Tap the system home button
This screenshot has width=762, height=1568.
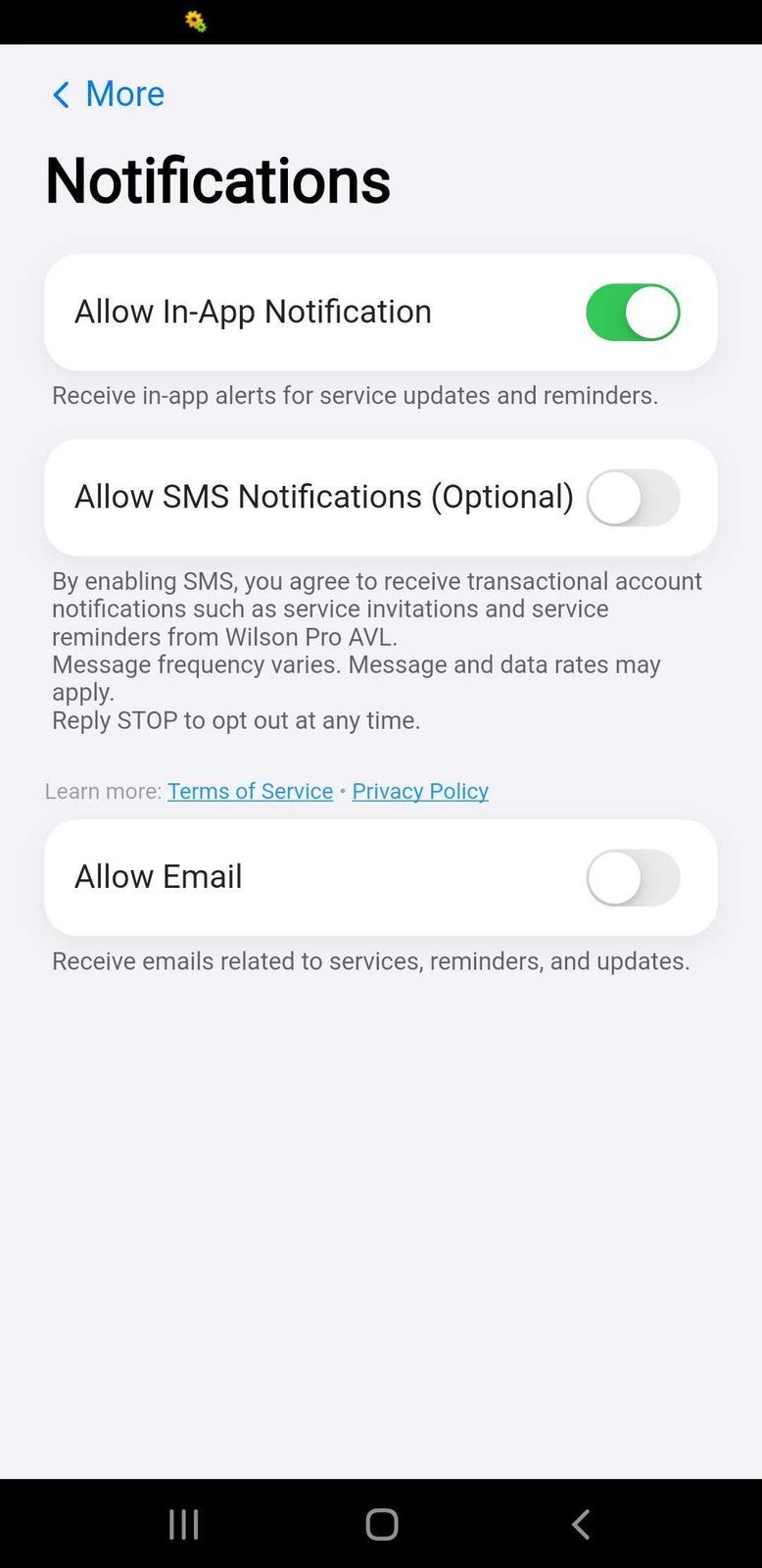click(381, 1524)
